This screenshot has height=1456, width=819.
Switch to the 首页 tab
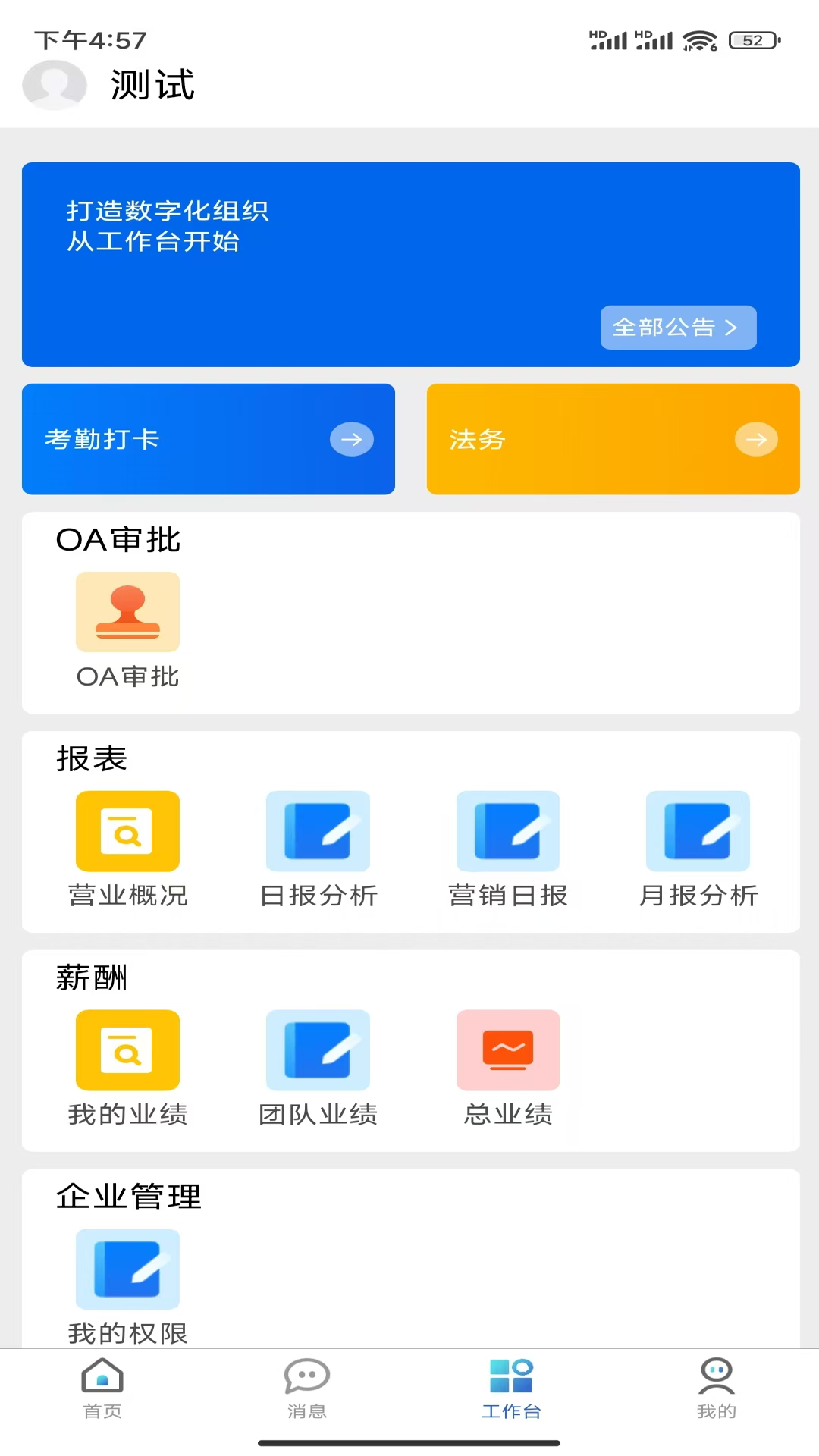point(102,1388)
